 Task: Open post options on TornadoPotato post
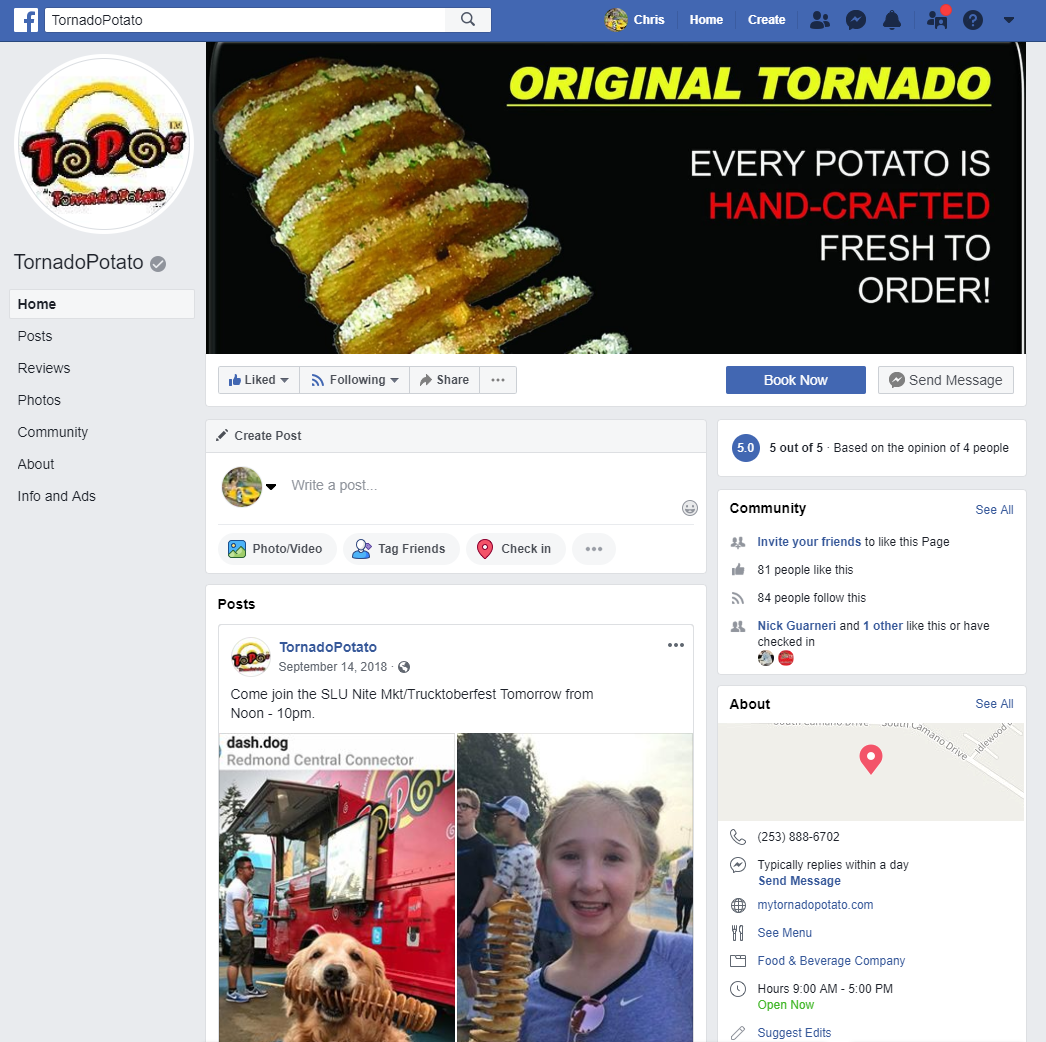(676, 645)
